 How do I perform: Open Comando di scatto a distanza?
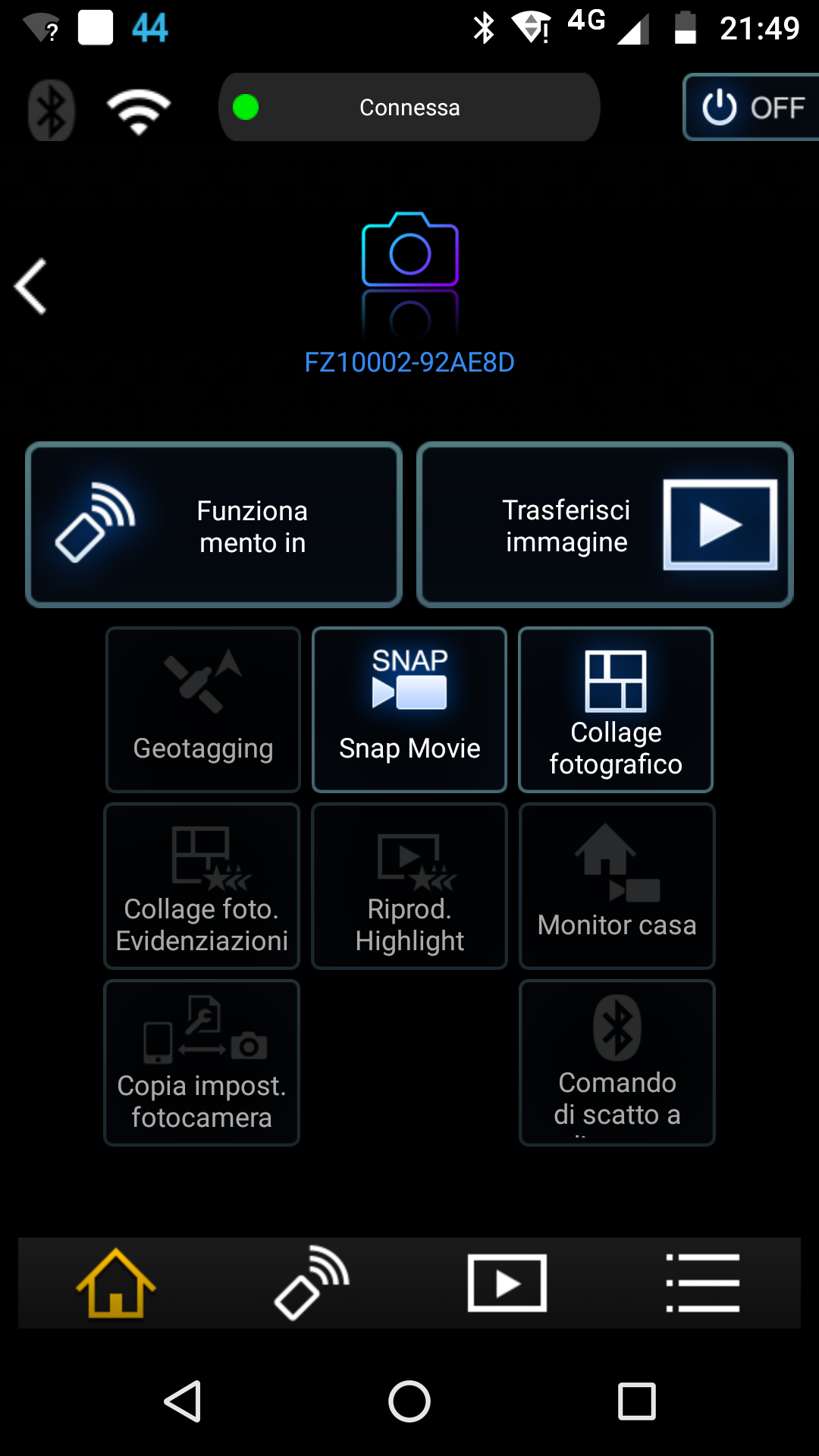(x=617, y=1062)
